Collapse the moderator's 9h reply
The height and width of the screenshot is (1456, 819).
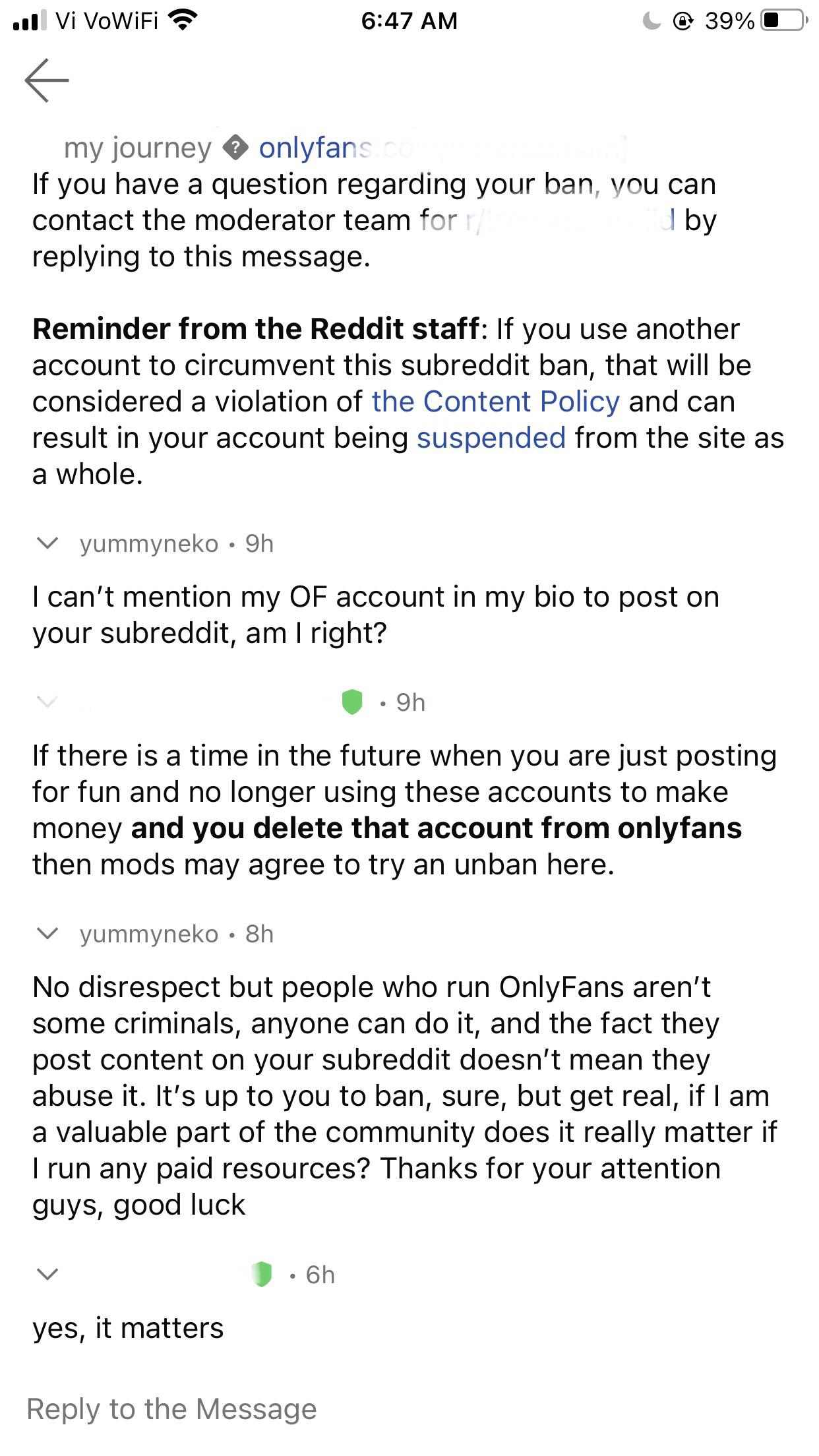pos(47,702)
